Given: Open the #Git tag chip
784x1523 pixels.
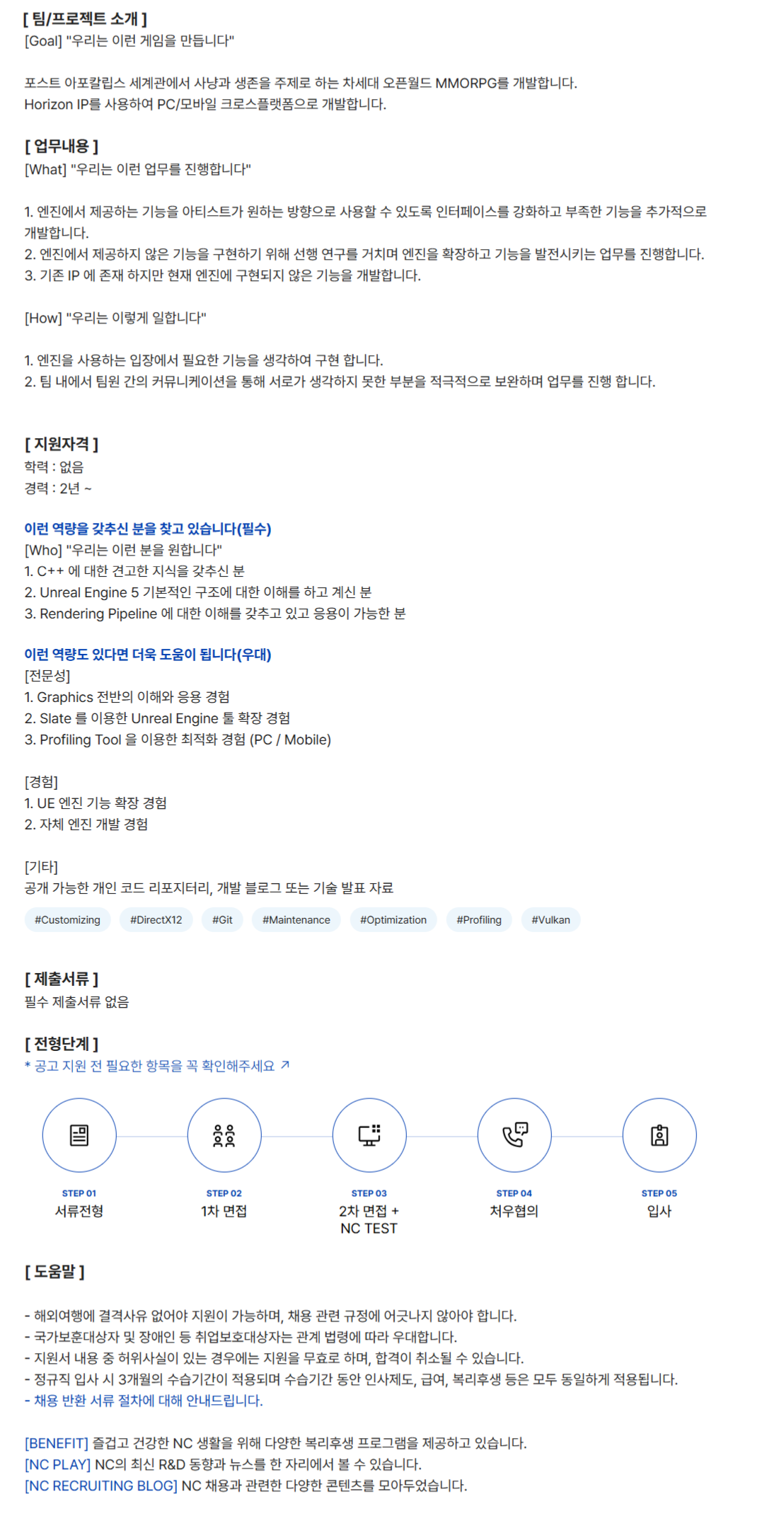Looking at the screenshot, I should tap(222, 920).
